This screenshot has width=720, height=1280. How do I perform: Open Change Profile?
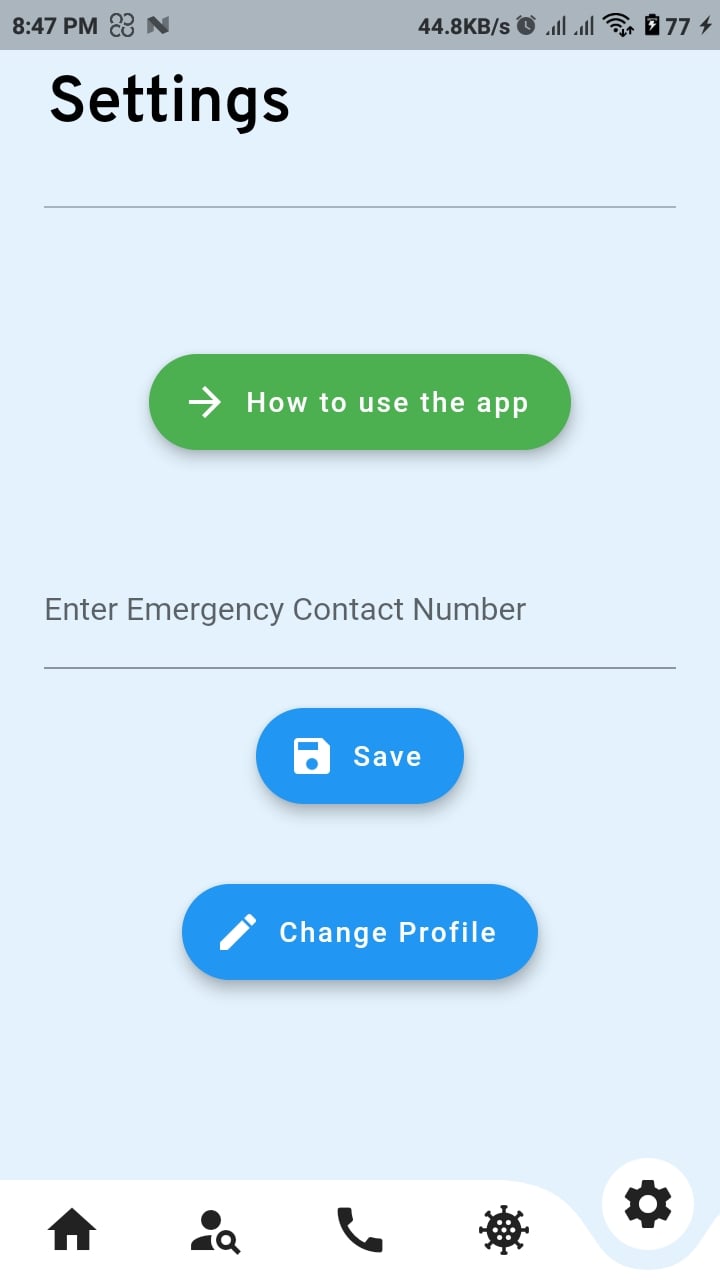360,932
